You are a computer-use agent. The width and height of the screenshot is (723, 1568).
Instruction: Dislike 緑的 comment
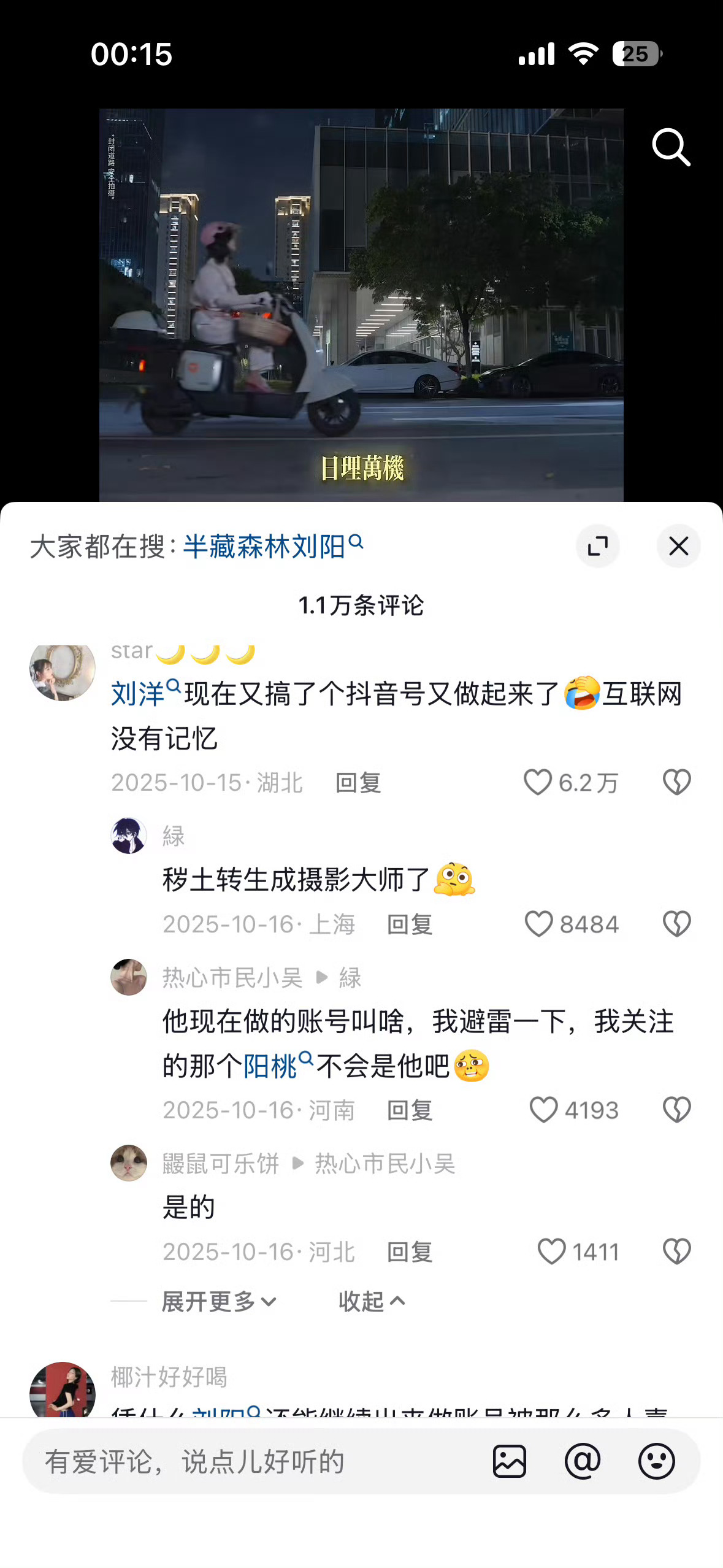coord(676,924)
